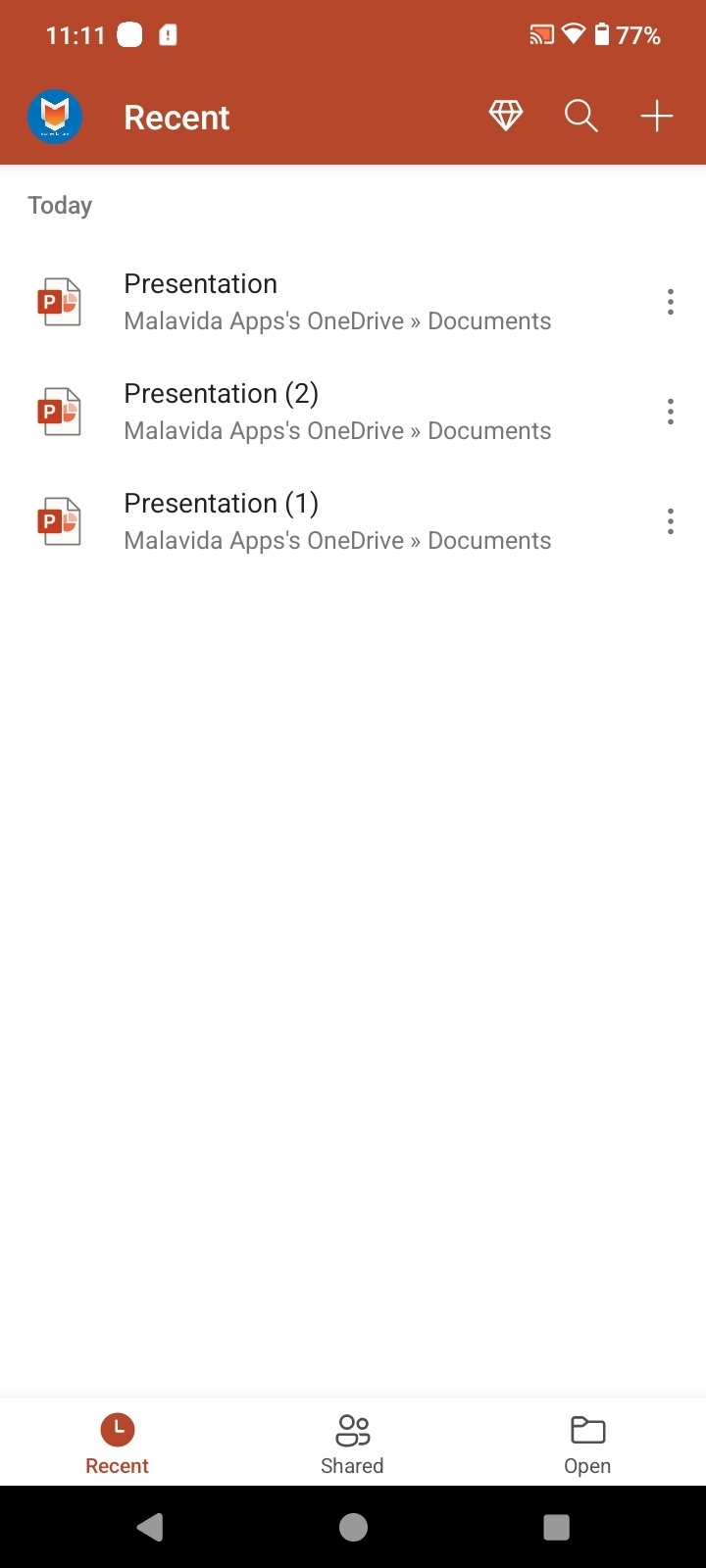Tap the Go Premium diamond icon
The image size is (706, 1568).
point(505,116)
